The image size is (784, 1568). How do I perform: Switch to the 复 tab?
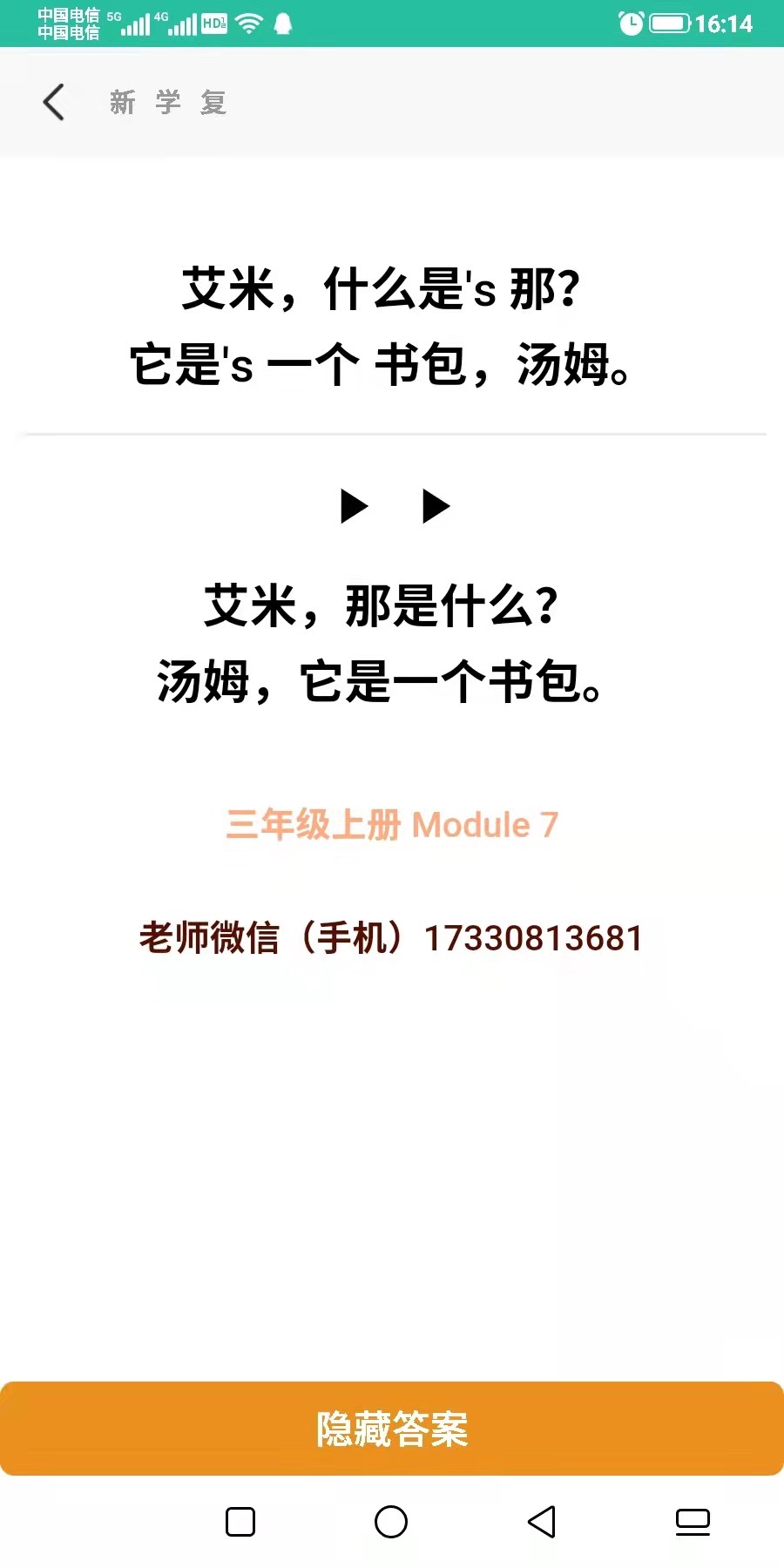tap(213, 103)
